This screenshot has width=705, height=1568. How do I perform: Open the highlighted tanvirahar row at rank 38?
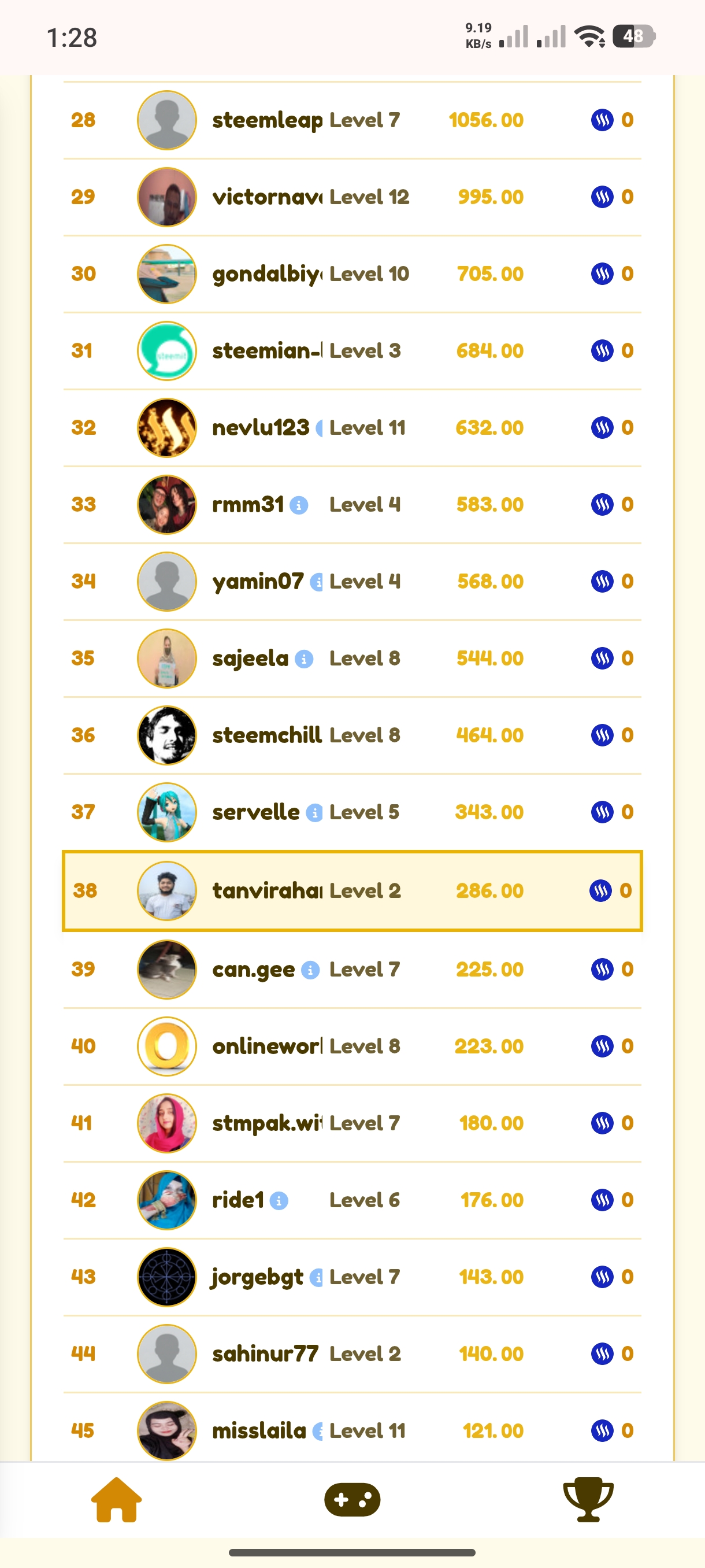coord(352,891)
